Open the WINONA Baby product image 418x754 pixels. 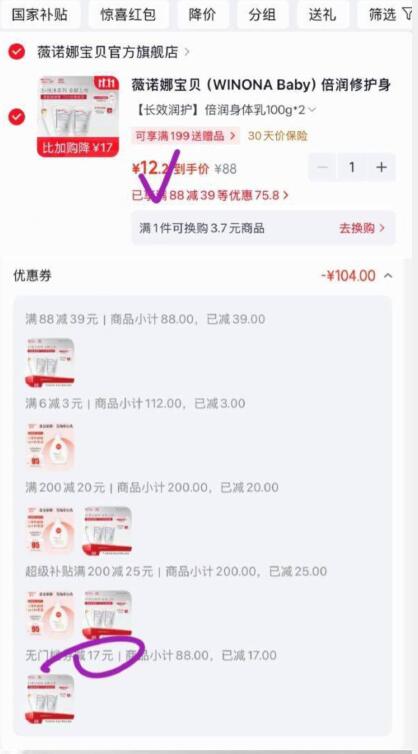78,116
